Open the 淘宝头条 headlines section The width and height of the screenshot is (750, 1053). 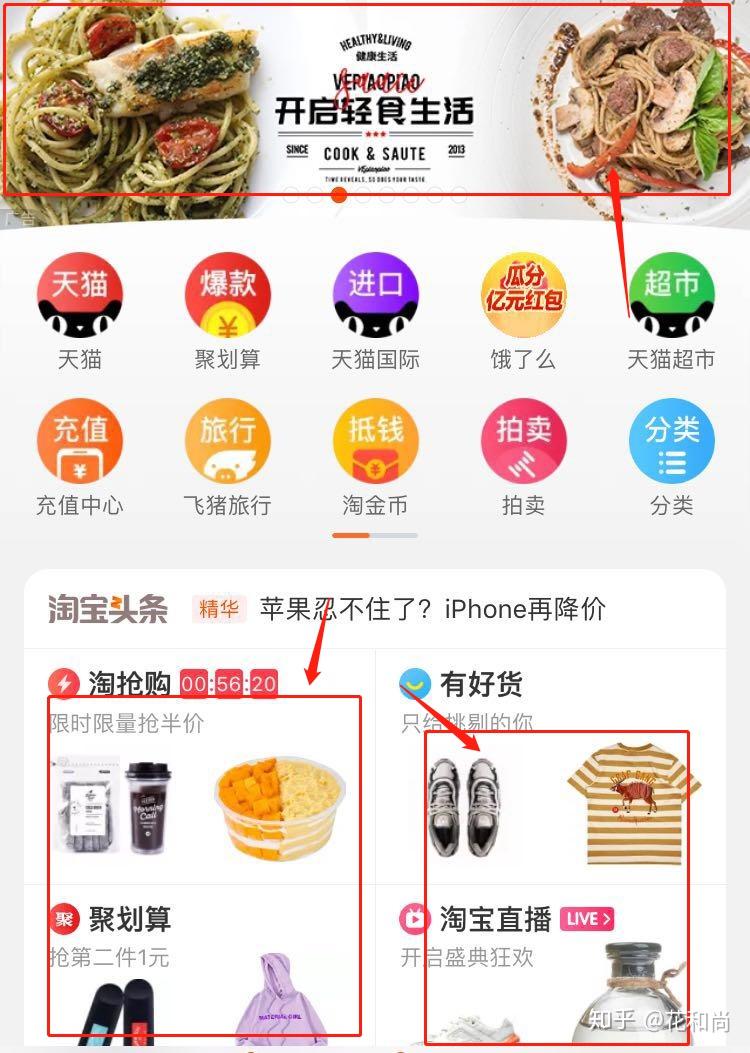105,608
